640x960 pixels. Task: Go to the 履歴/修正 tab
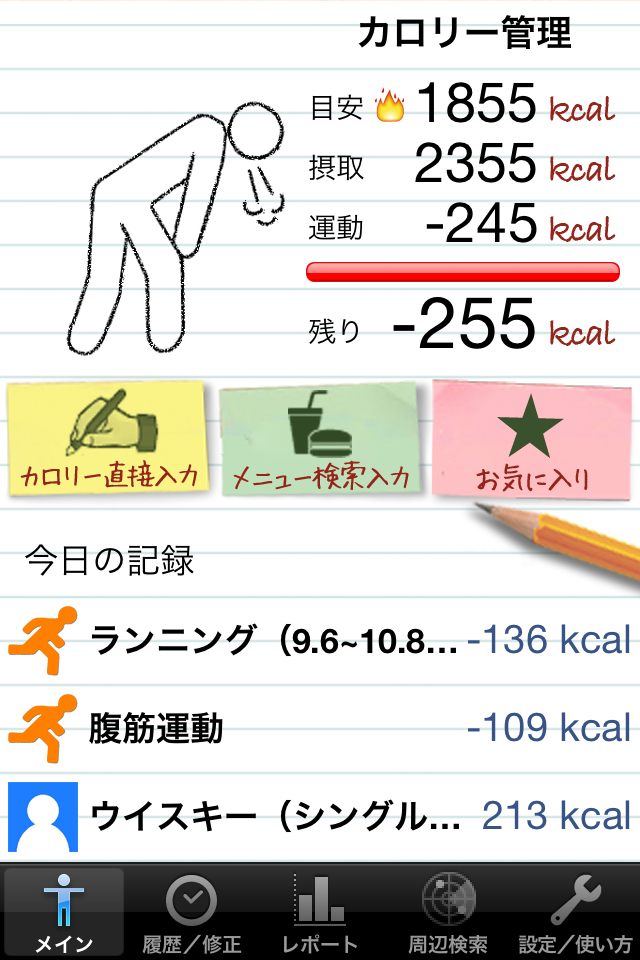(x=192, y=912)
